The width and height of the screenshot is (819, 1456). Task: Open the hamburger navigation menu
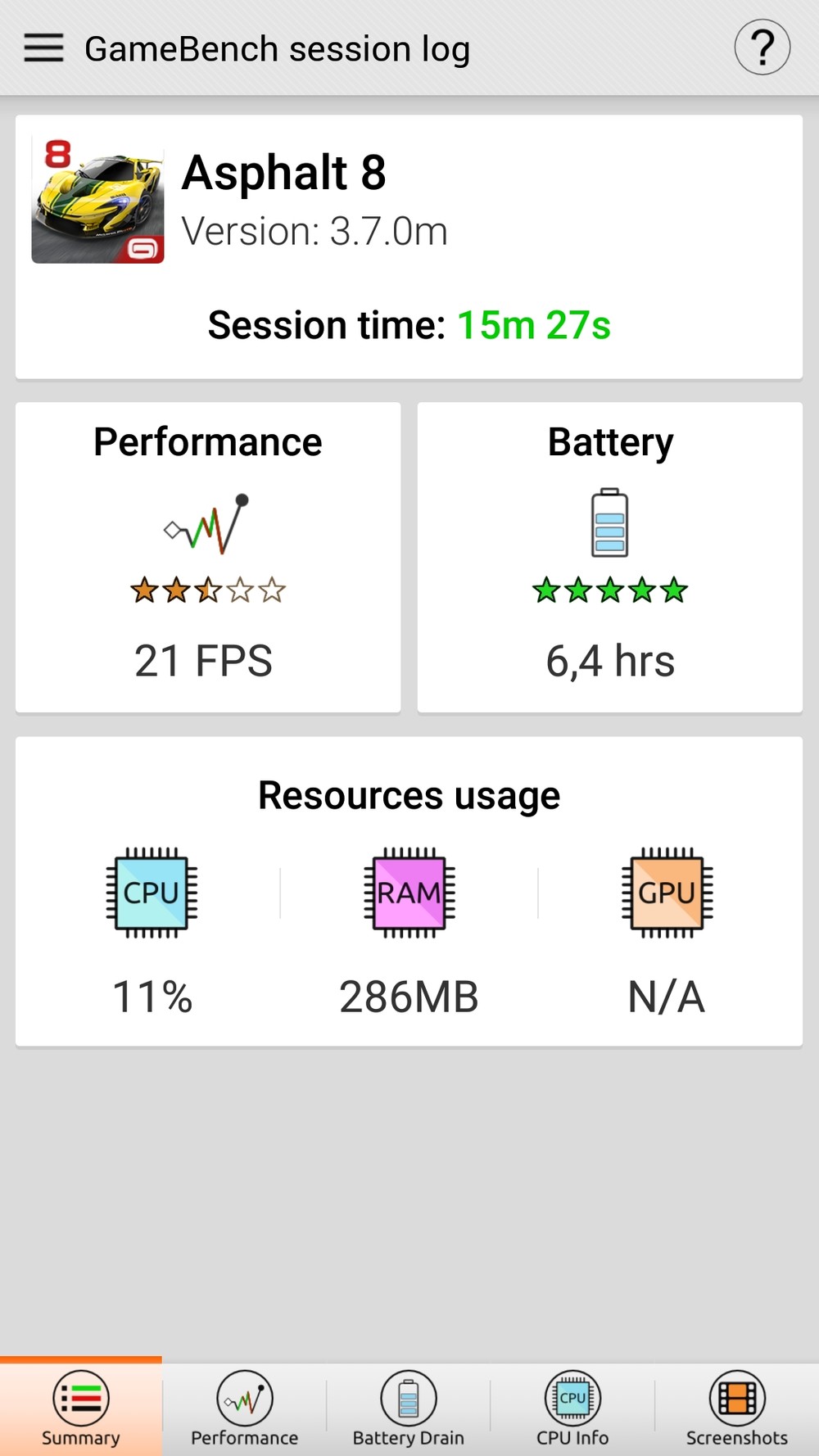[x=43, y=48]
